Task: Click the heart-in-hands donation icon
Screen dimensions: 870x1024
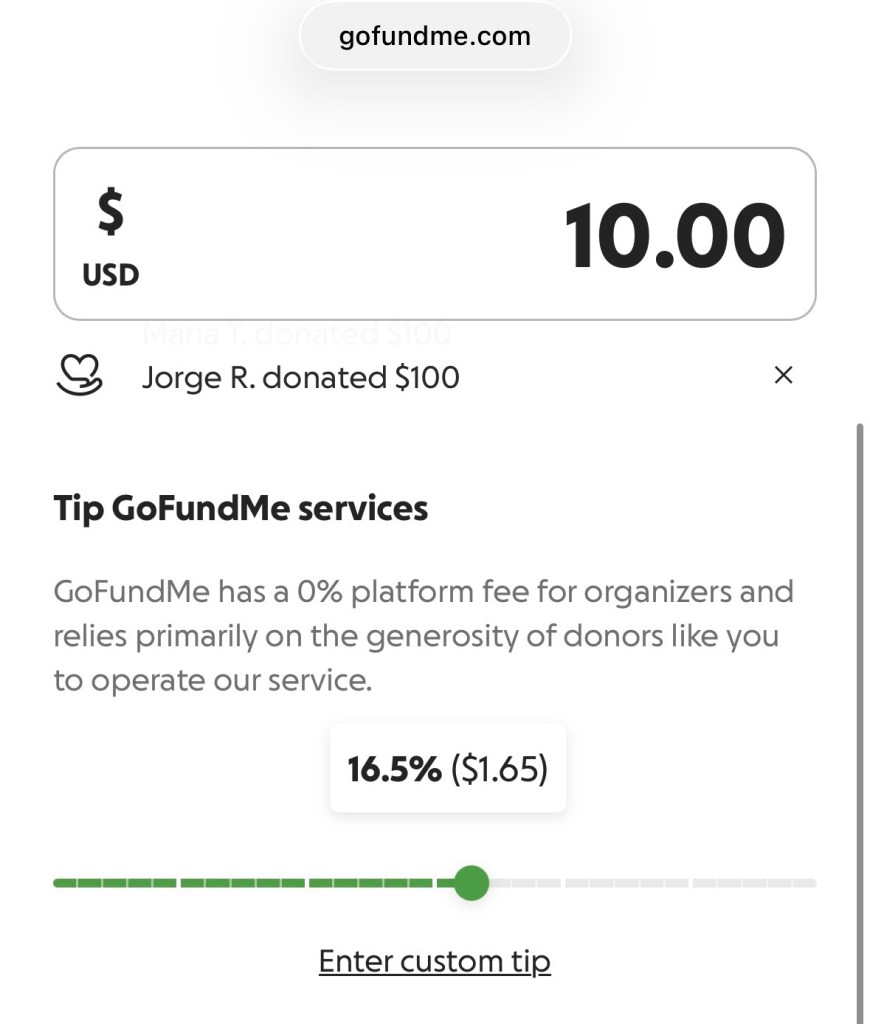Action: pos(79,377)
